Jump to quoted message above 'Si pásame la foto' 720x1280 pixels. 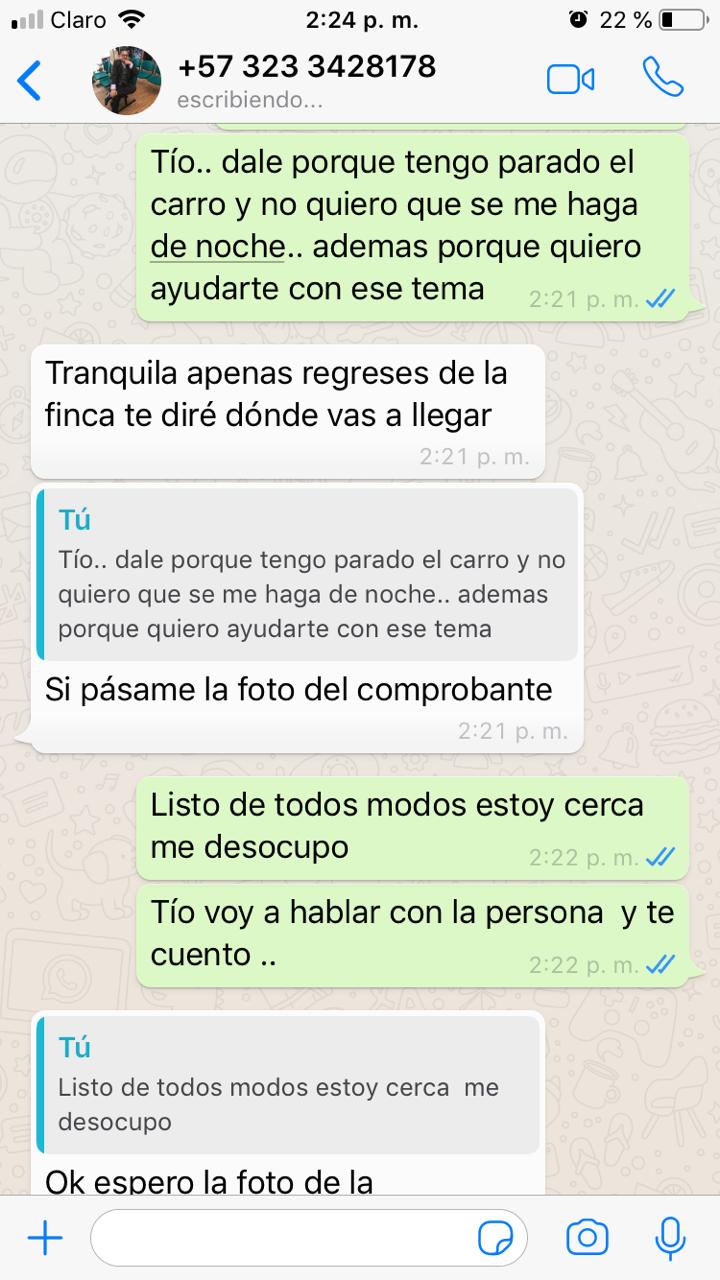pyautogui.click(x=308, y=576)
